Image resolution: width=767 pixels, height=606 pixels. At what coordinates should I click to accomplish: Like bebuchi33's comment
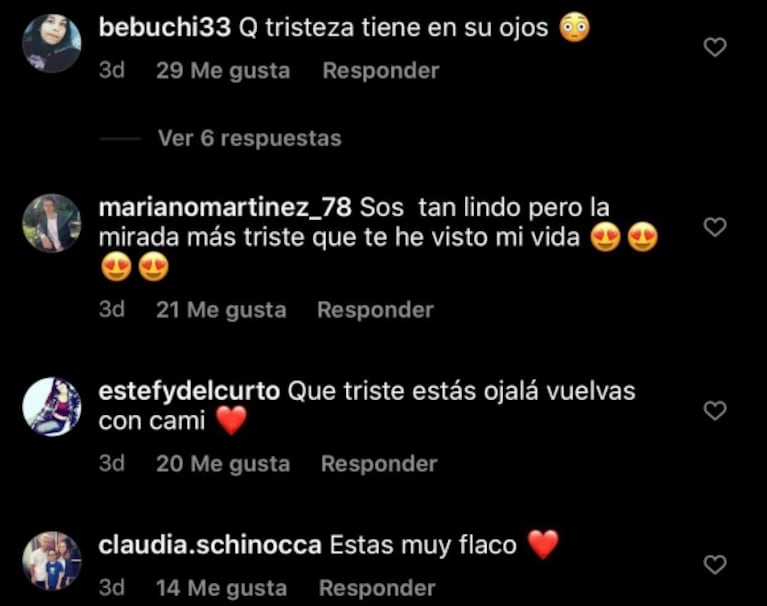point(715,47)
